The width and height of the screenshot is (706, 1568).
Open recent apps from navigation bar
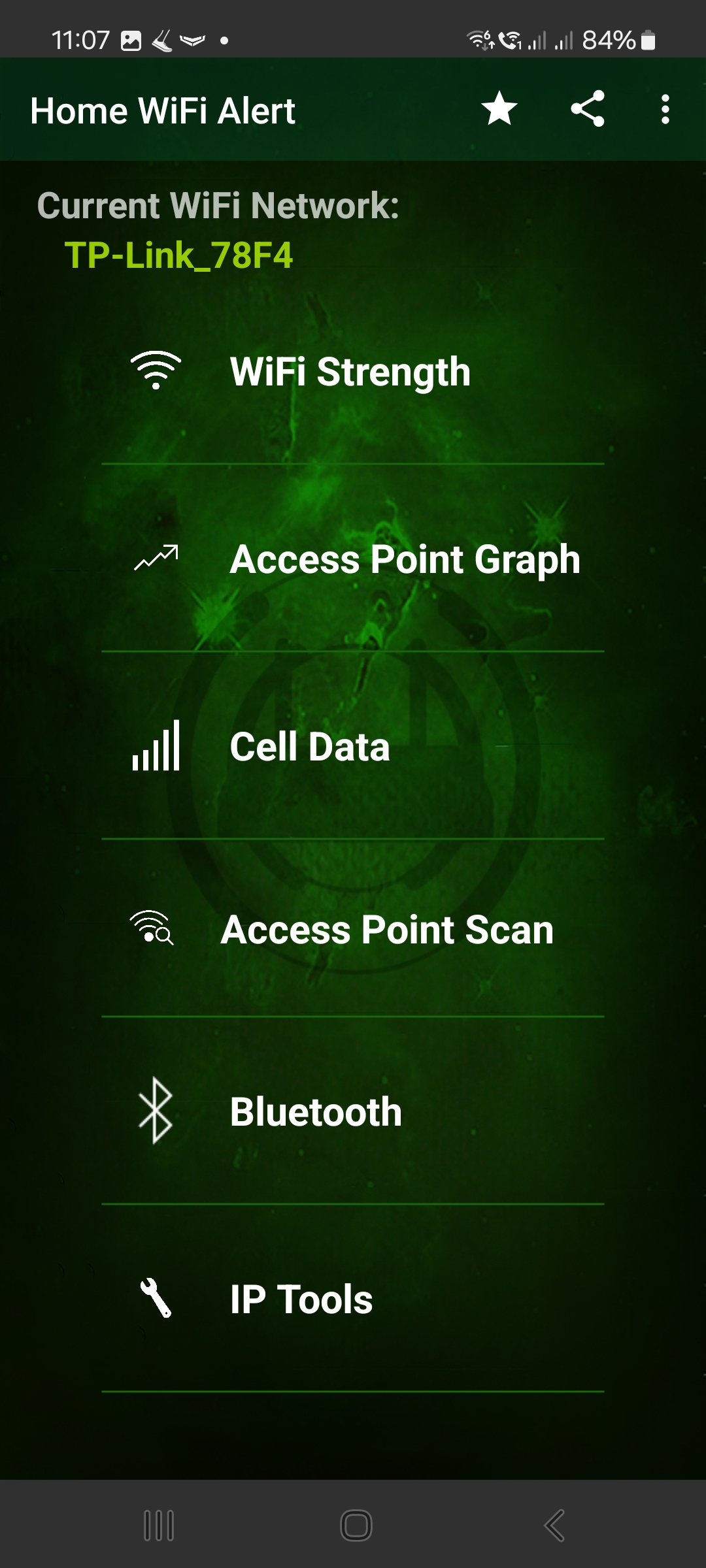158,1526
